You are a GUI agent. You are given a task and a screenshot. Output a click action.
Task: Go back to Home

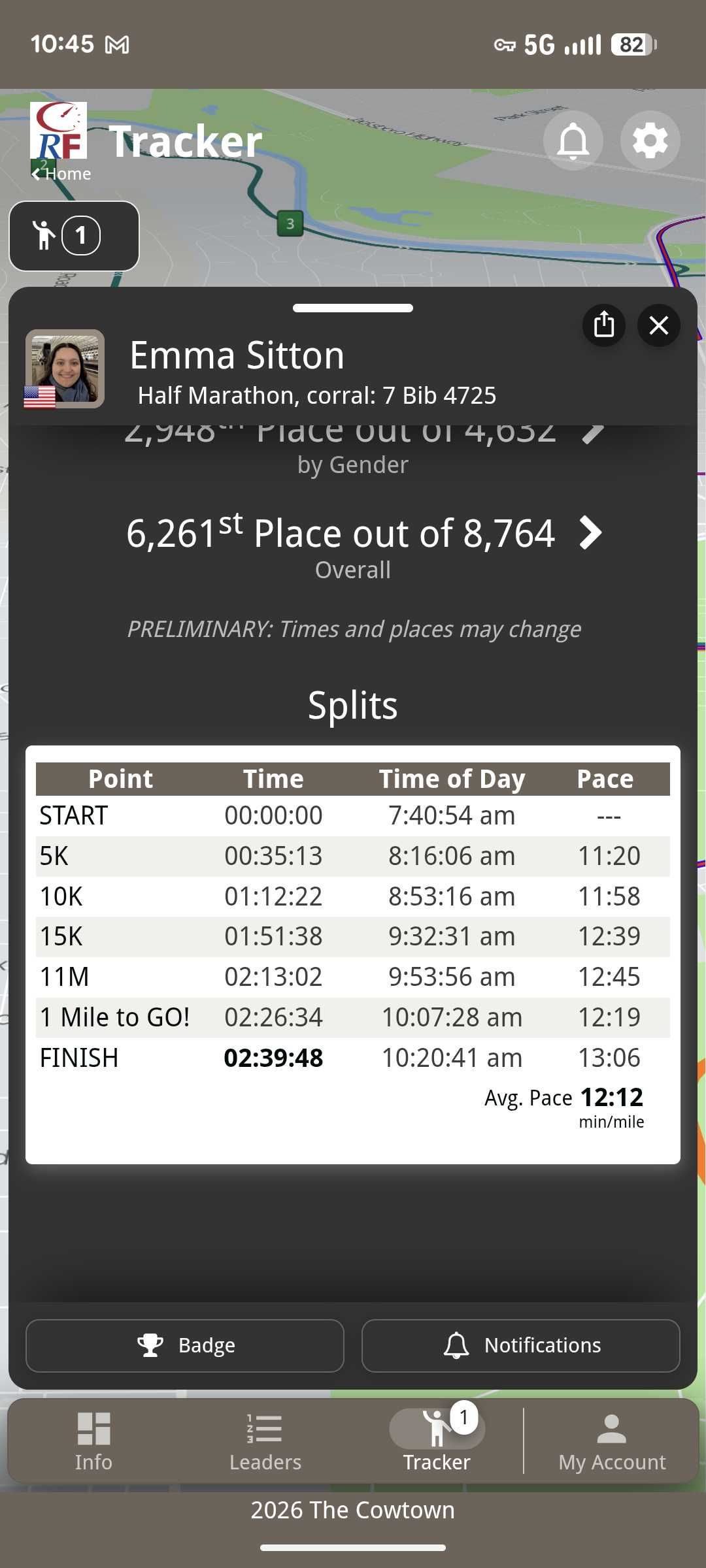click(x=61, y=174)
